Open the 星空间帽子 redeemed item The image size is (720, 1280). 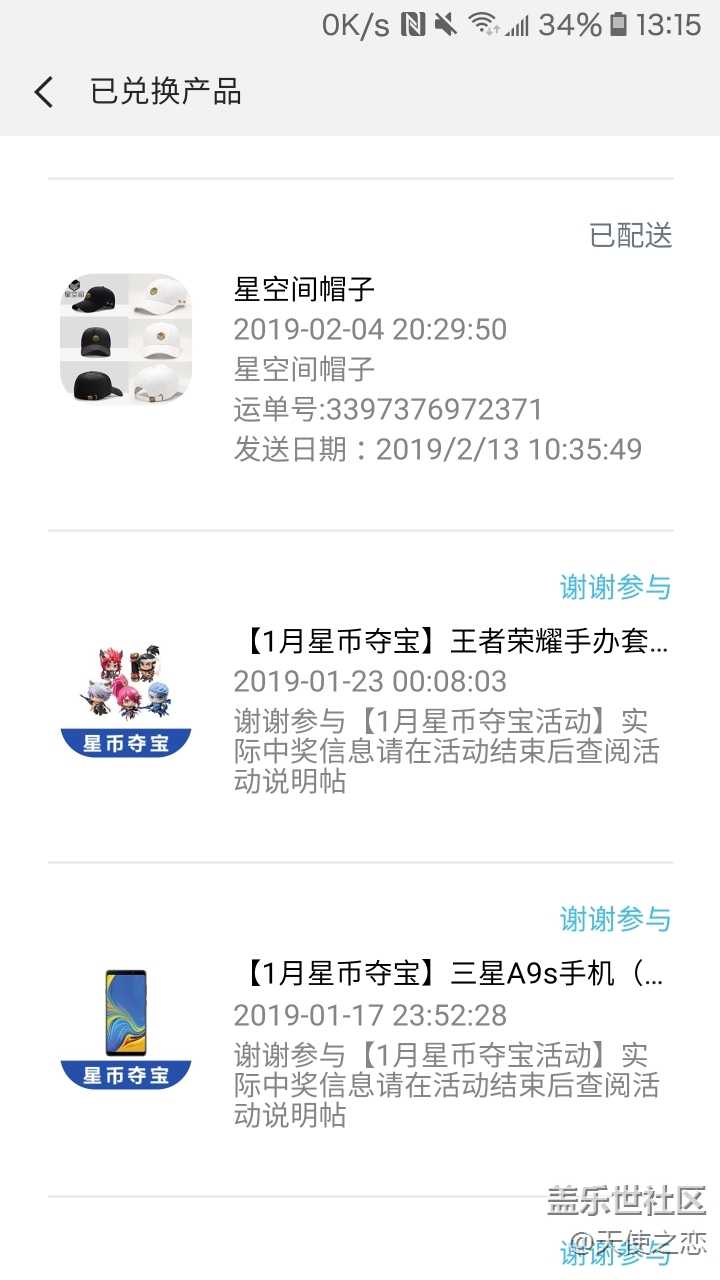(x=304, y=290)
